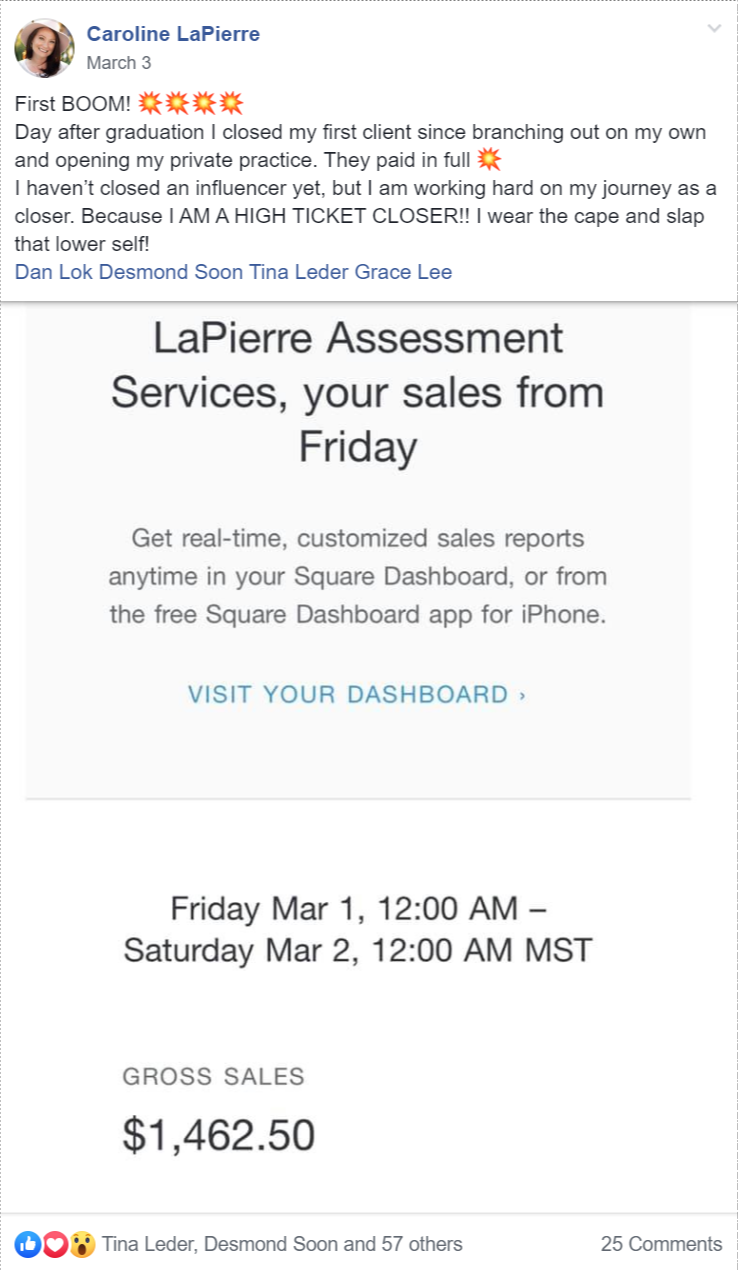Tap Caroline LaPierre's profile picture
The image size is (738, 1272).
click(x=44, y=48)
